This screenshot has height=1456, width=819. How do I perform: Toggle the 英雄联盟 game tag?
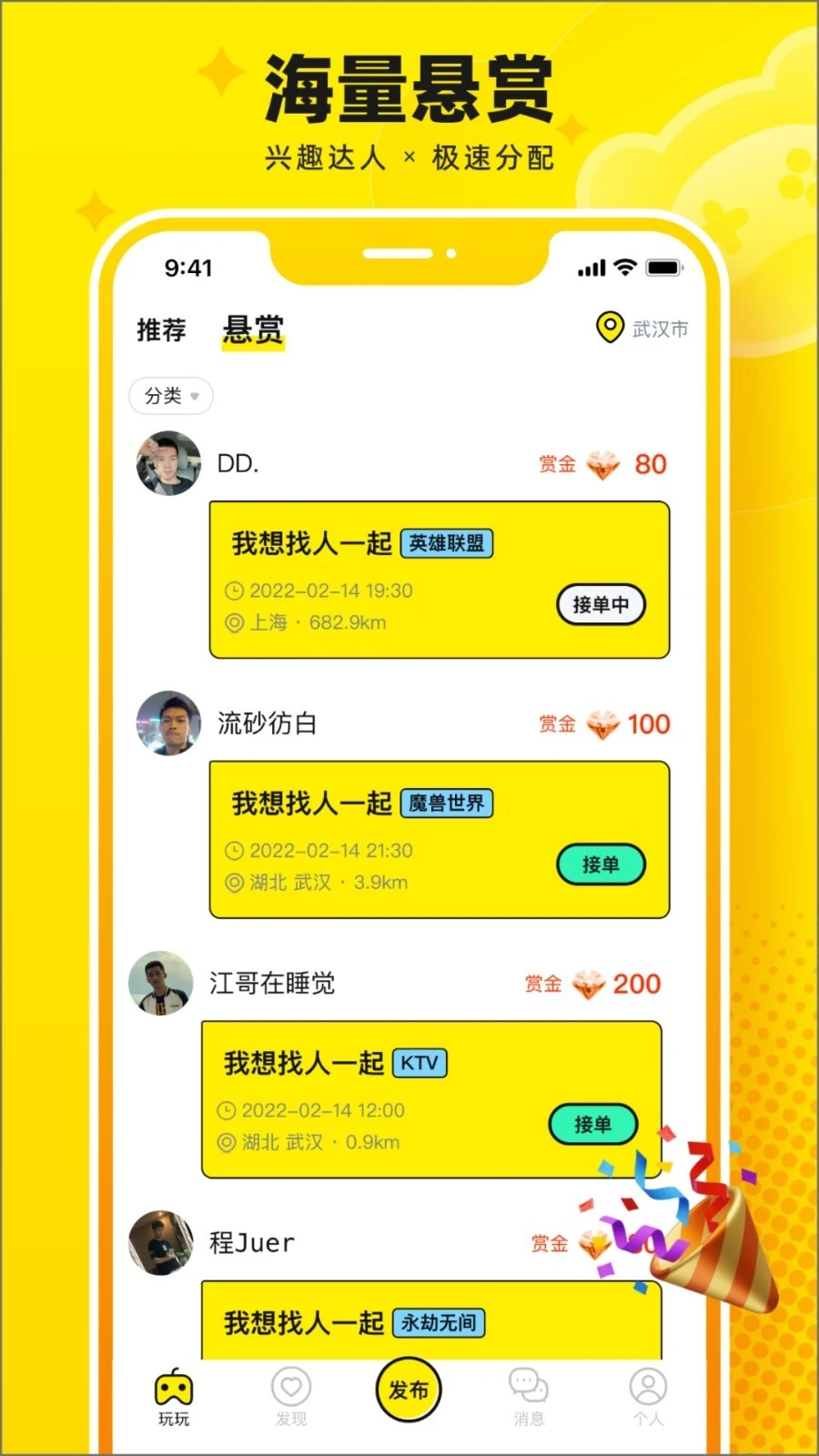(448, 543)
